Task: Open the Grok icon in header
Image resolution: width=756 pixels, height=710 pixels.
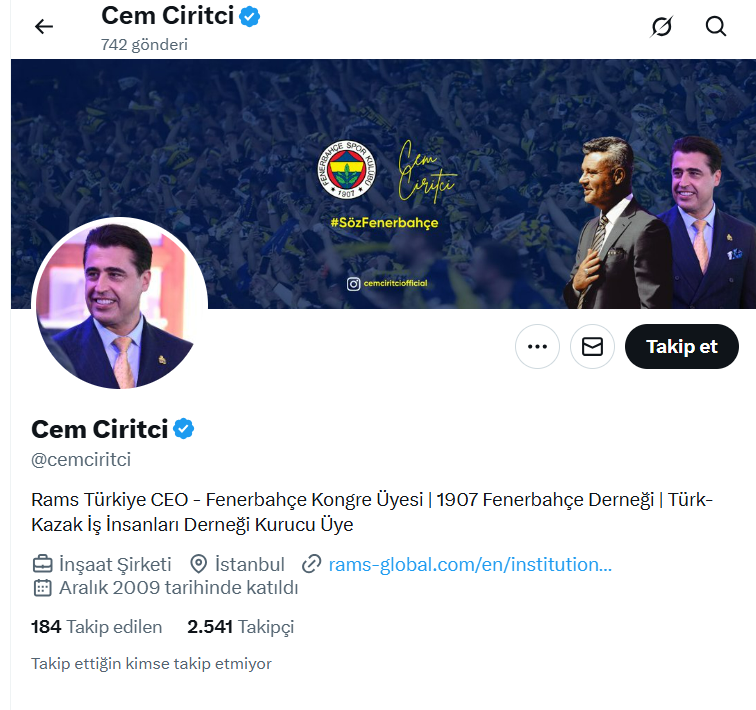Action: coord(661,27)
